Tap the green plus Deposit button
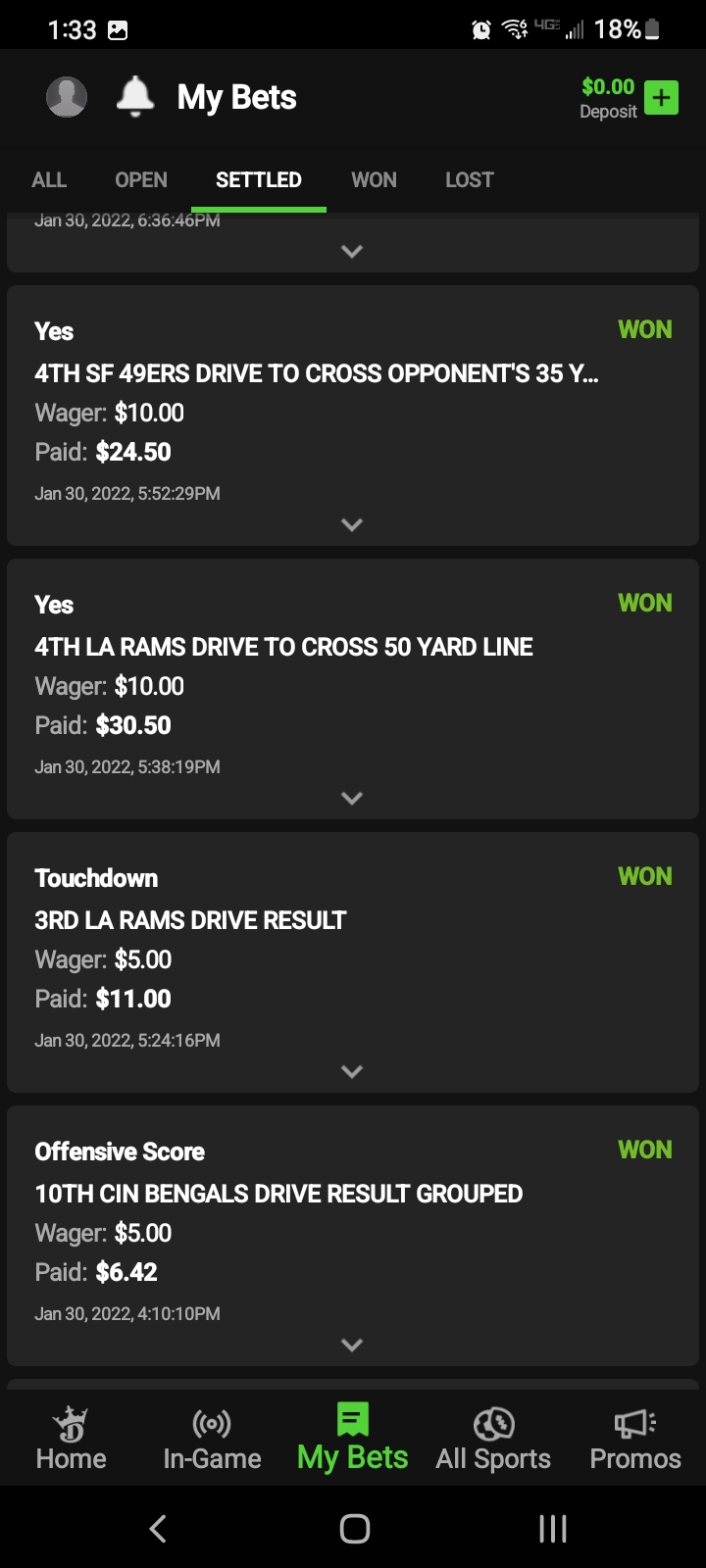Image resolution: width=706 pixels, height=1568 pixels. (x=662, y=98)
